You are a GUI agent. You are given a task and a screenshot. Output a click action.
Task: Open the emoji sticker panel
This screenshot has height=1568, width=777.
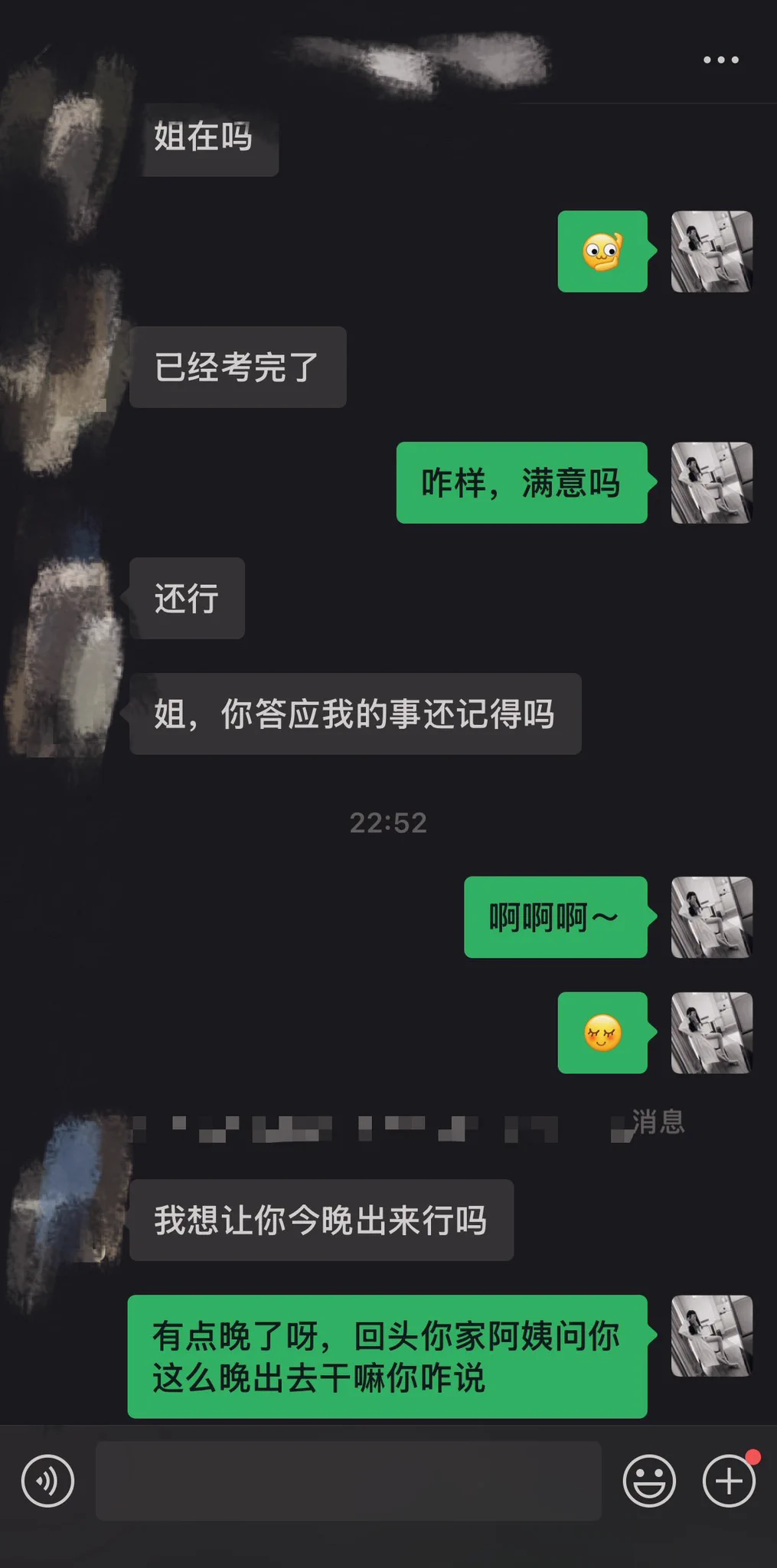point(649,1481)
